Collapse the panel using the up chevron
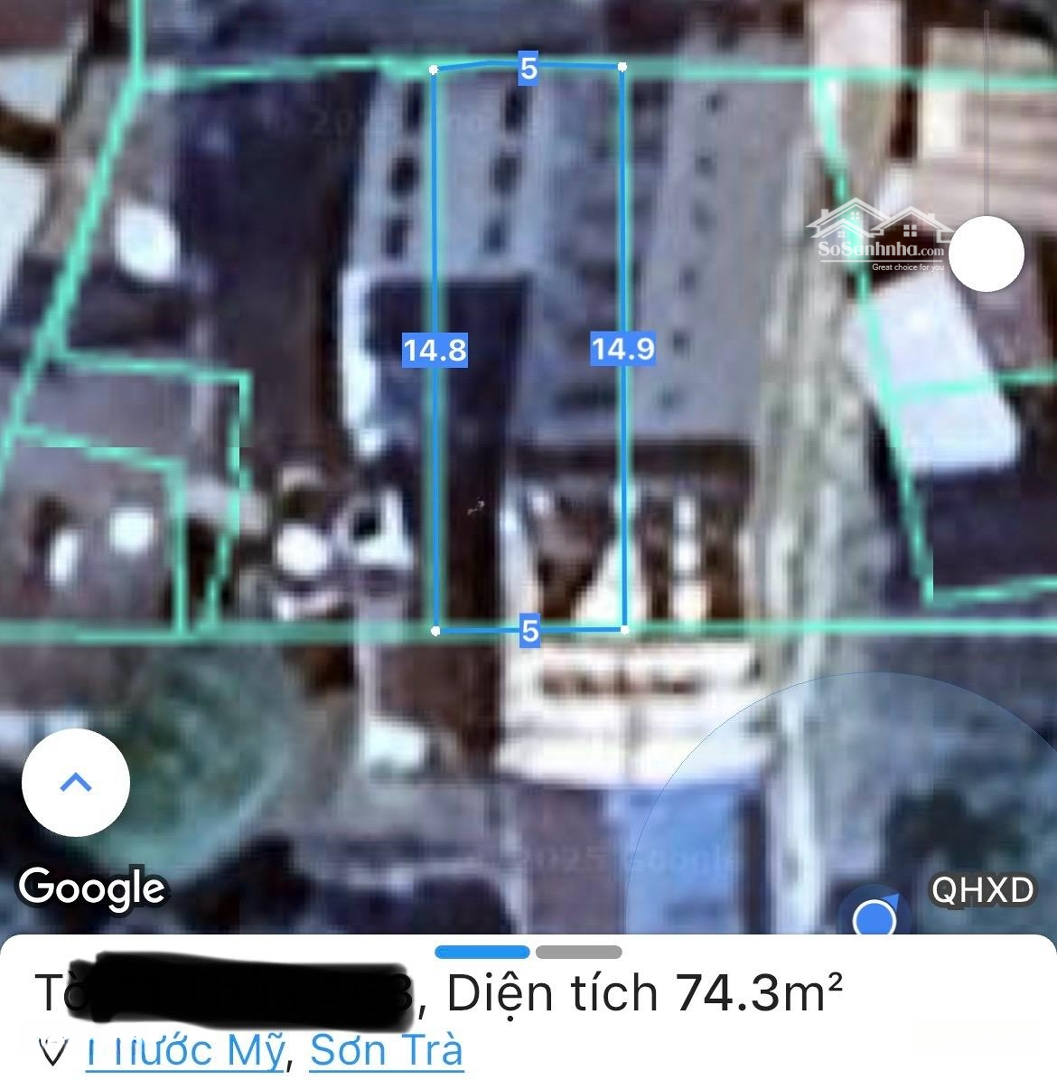This screenshot has width=1057, height=1080. pos(75,784)
